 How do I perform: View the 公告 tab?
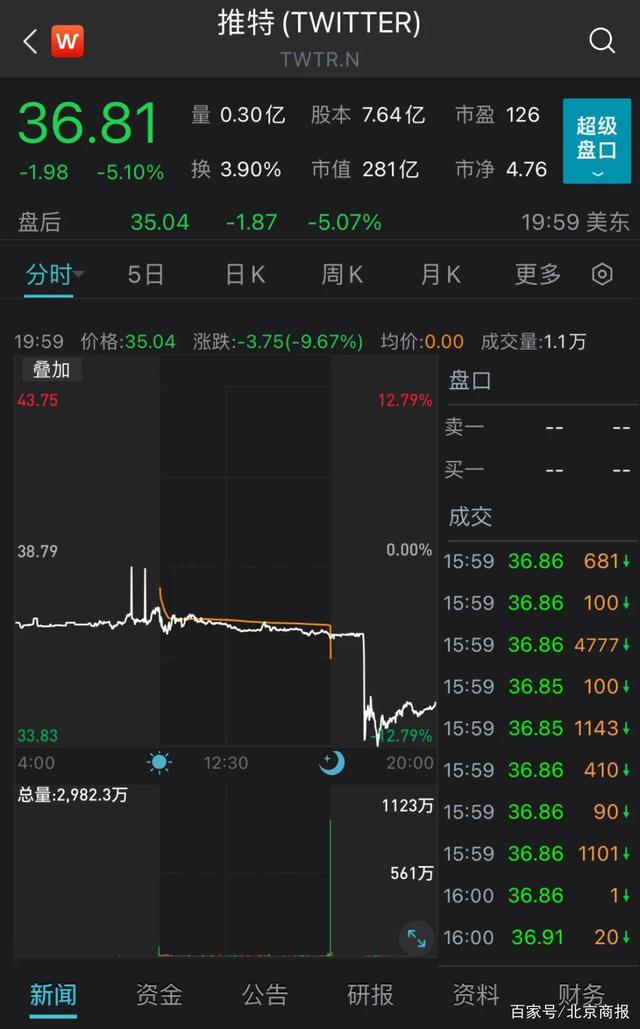[265, 995]
